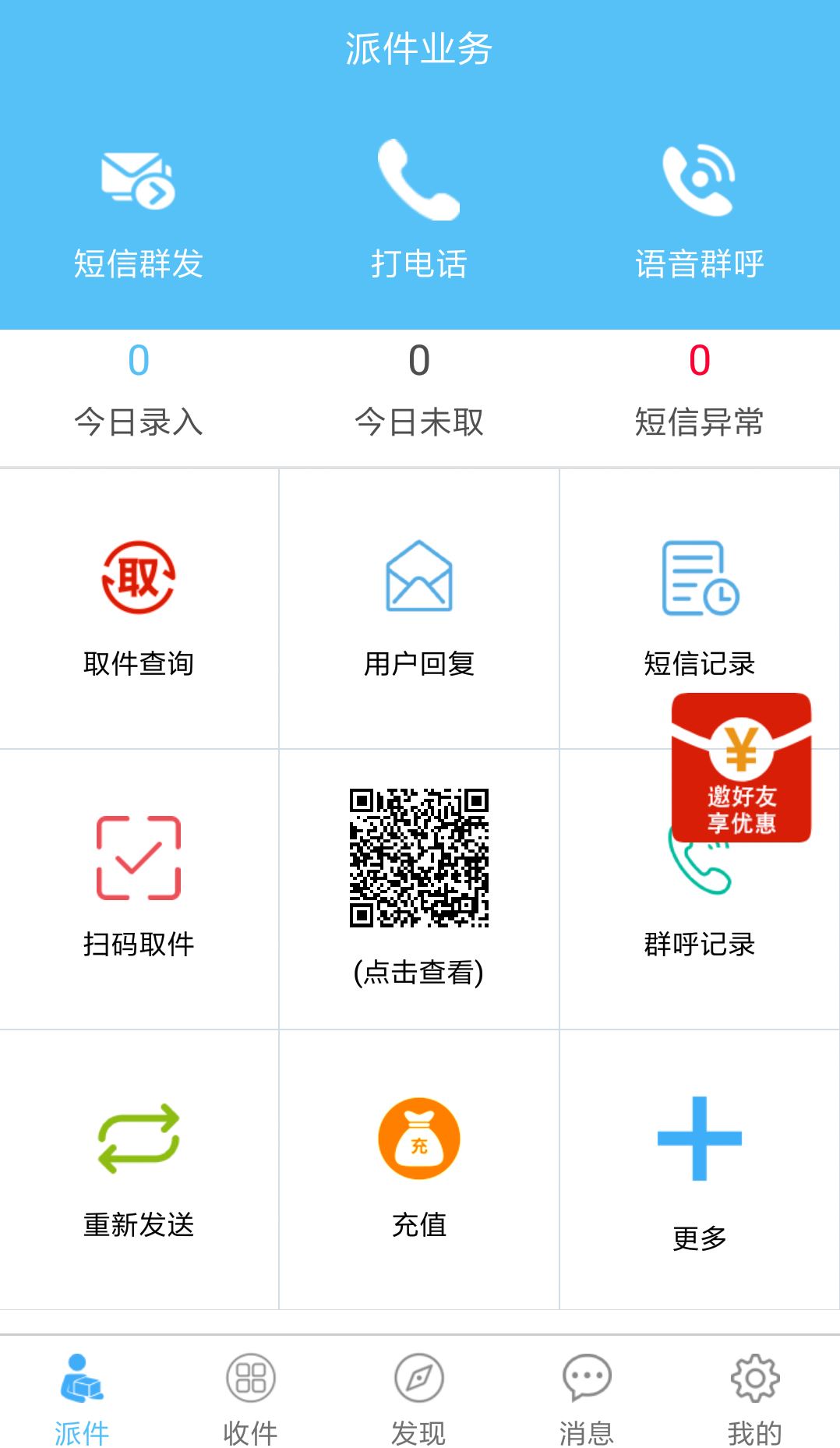This screenshot has height=1448, width=840.
Task: Go to 充值 recharge
Action: click(419, 1169)
